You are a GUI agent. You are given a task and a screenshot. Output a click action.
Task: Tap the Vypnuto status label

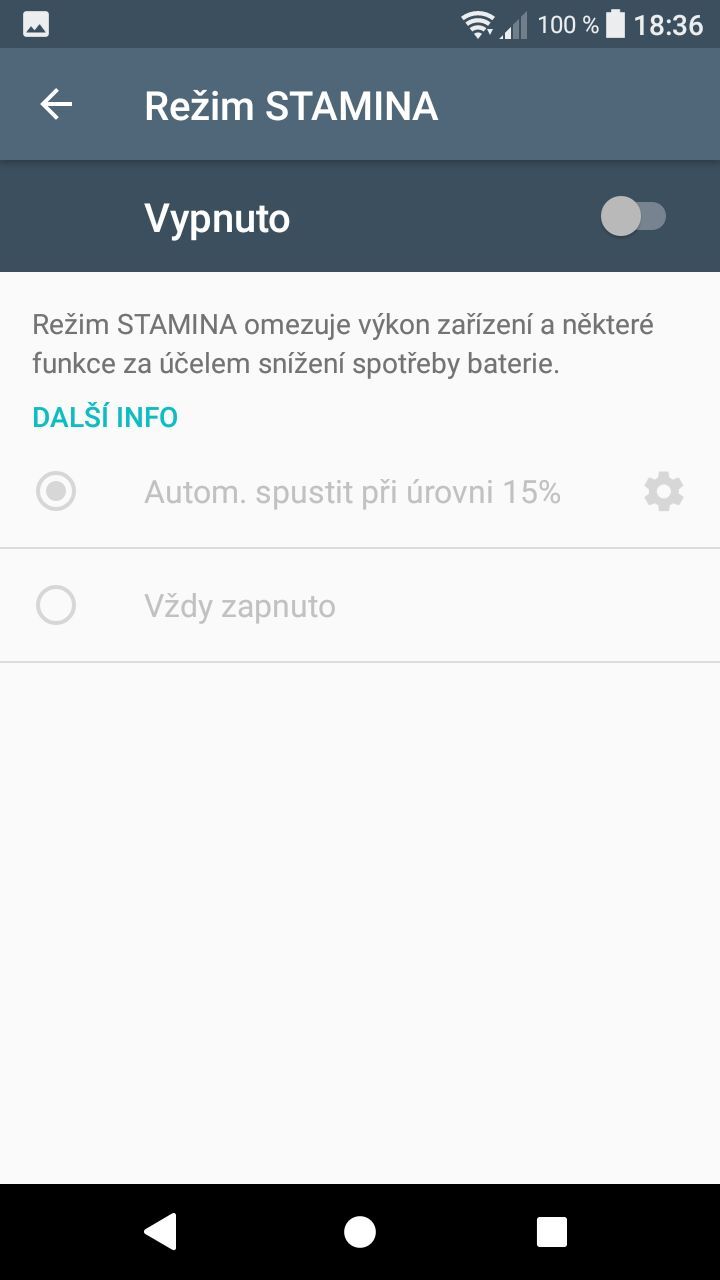click(216, 216)
